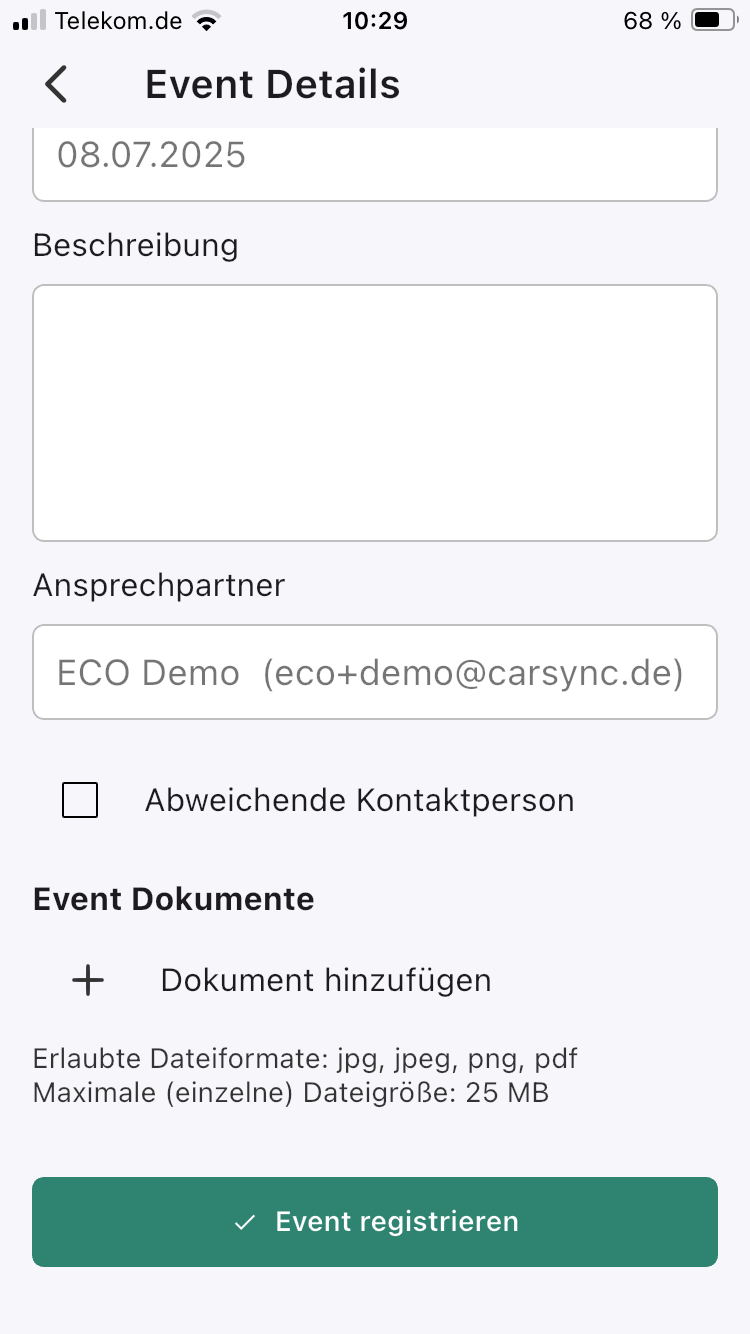Submit with Event registrieren
Image resolution: width=750 pixels, height=1334 pixels.
tap(375, 1222)
